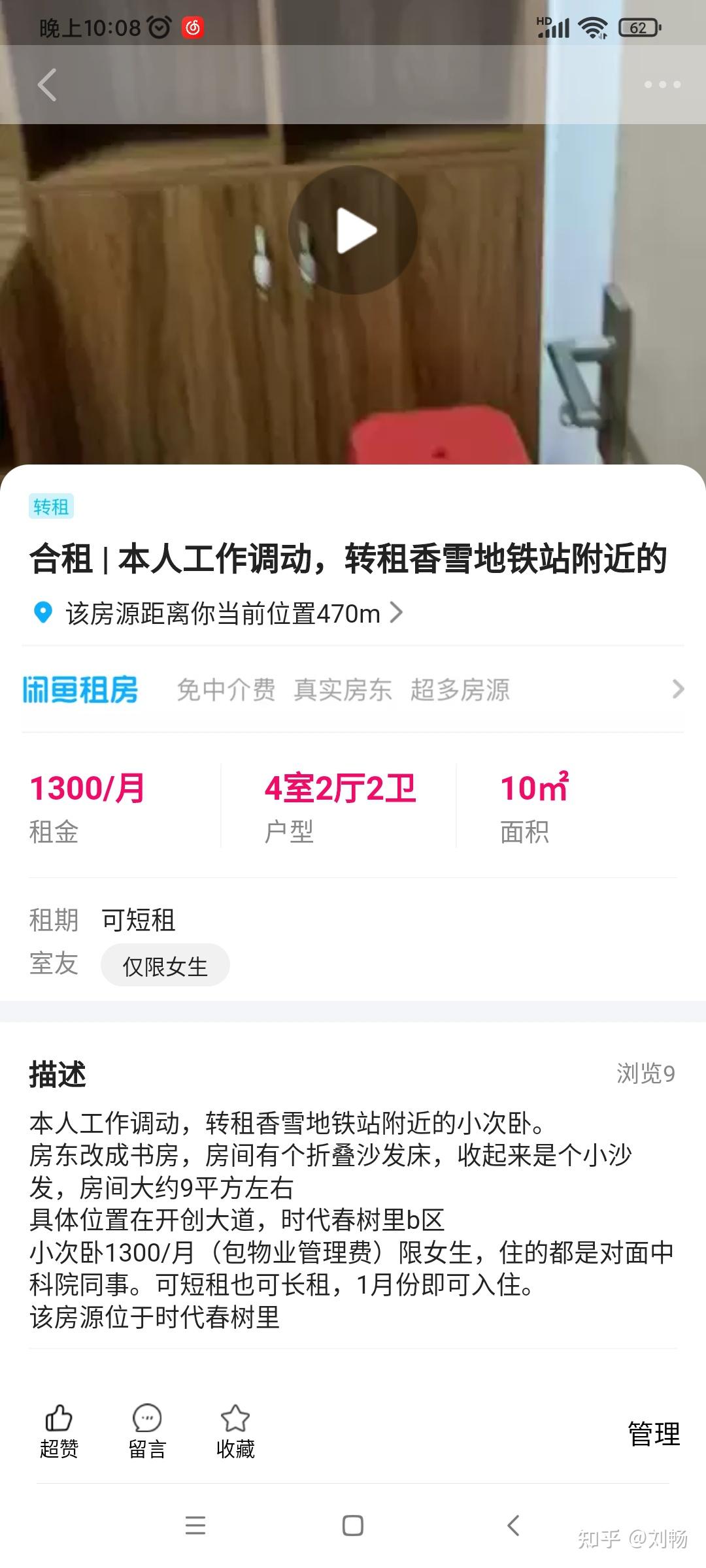
Task: Open the system recent apps button
Action: click(x=195, y=1526)
